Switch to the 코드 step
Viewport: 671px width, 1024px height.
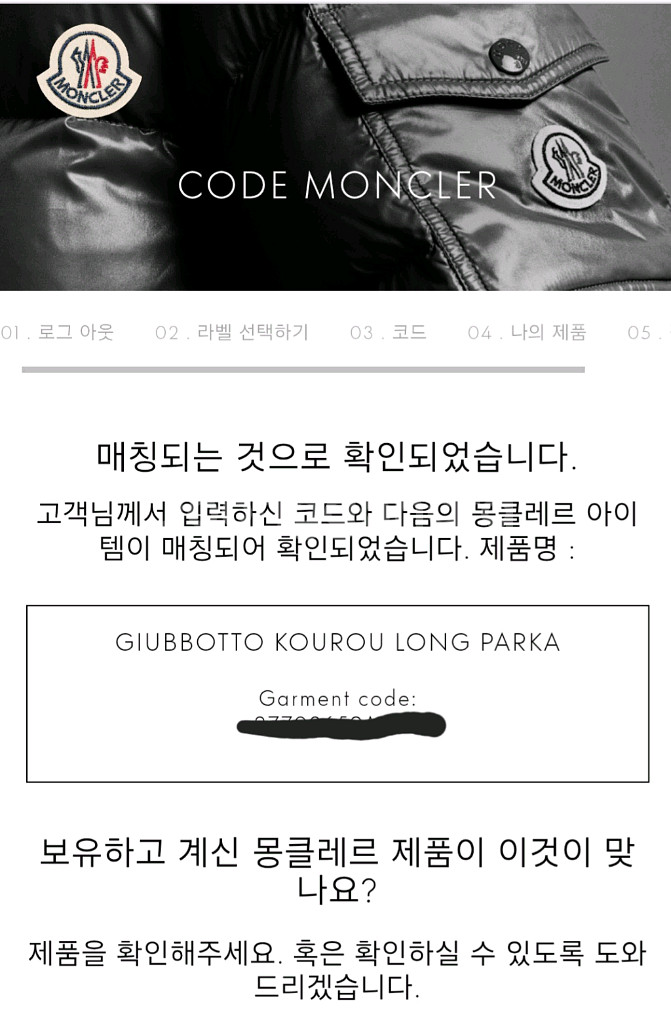click(388, 333)
